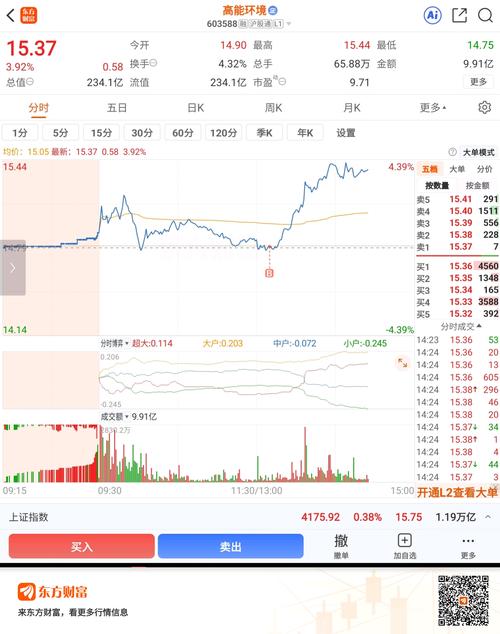Switch to the 月K chart tab
Viewport: 500px width, 634px height.
352,108
